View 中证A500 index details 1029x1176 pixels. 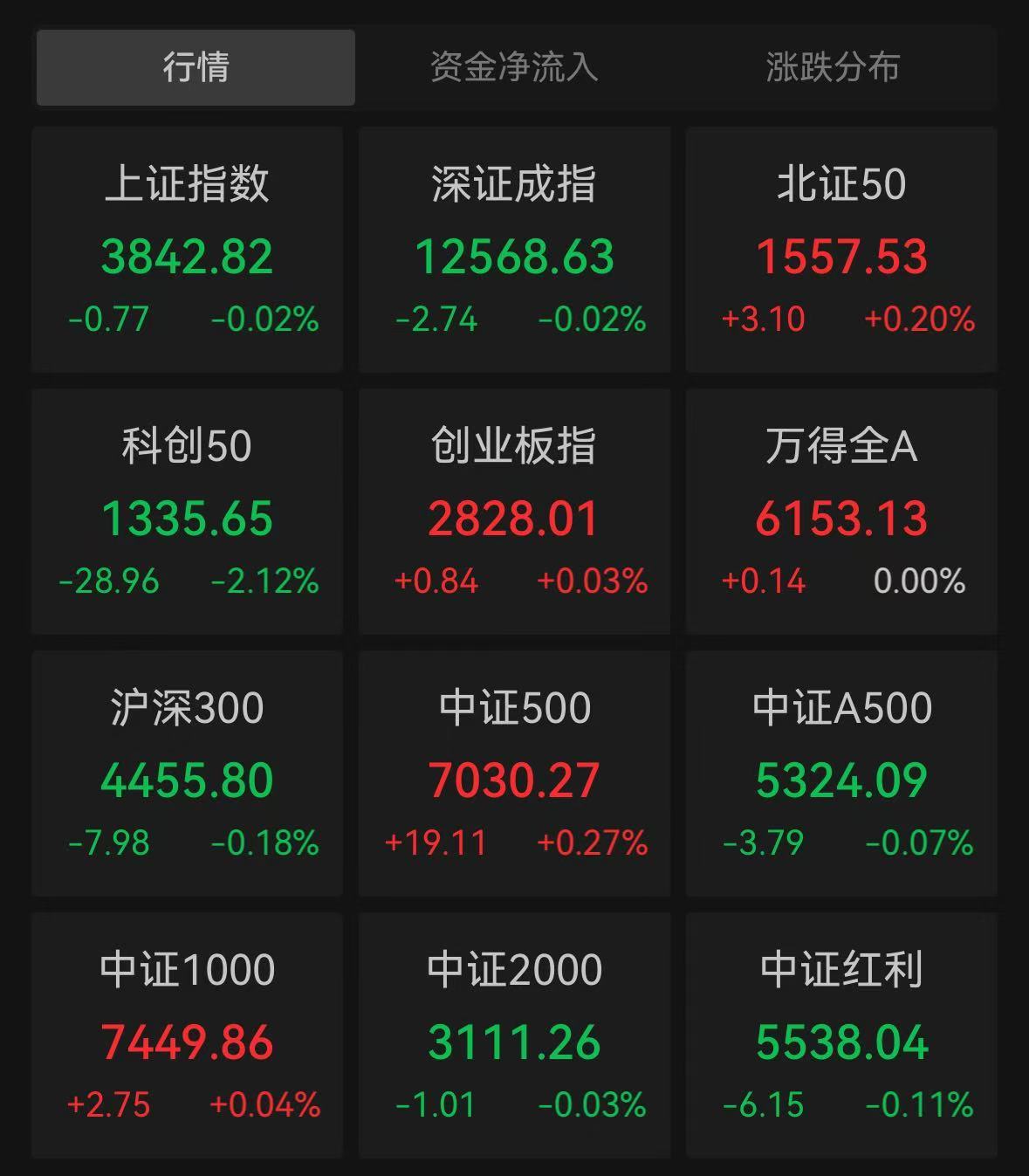841,774
